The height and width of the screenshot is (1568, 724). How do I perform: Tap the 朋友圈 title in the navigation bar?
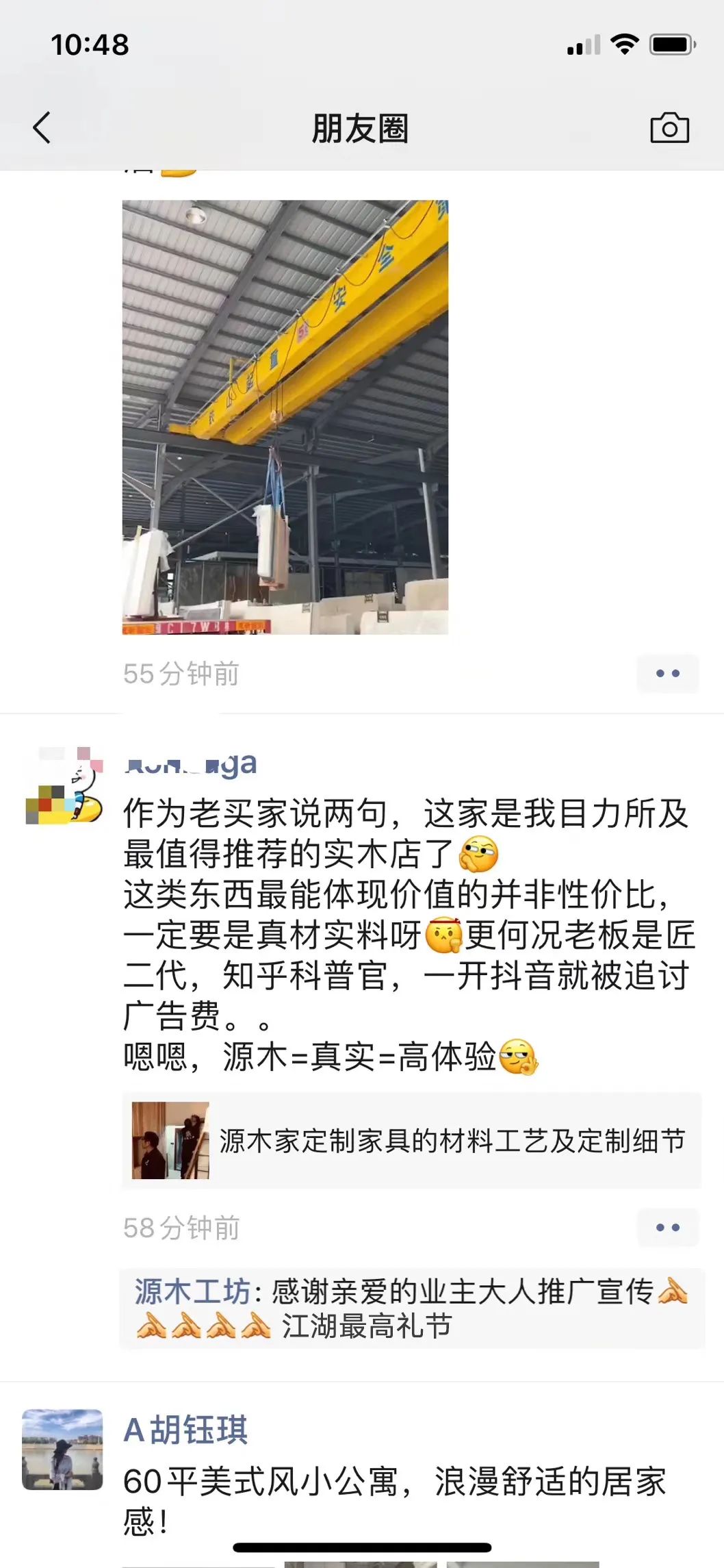361,128
